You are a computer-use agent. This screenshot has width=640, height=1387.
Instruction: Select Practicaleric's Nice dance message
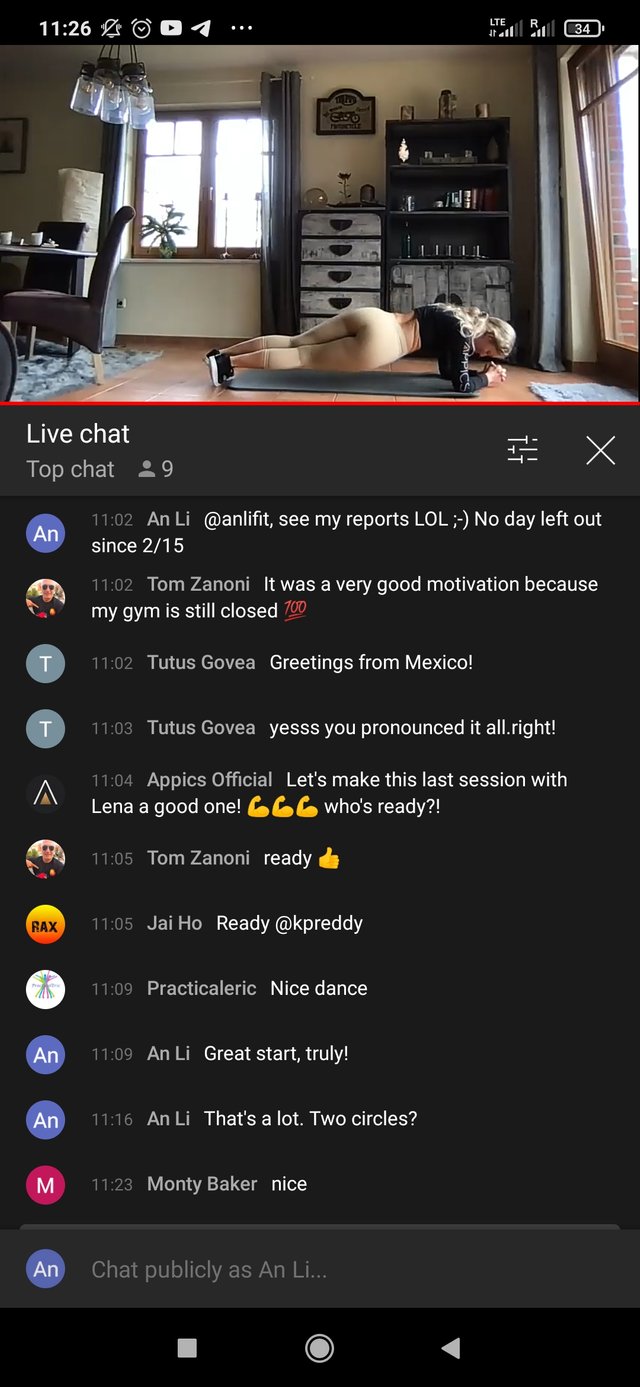320,988
